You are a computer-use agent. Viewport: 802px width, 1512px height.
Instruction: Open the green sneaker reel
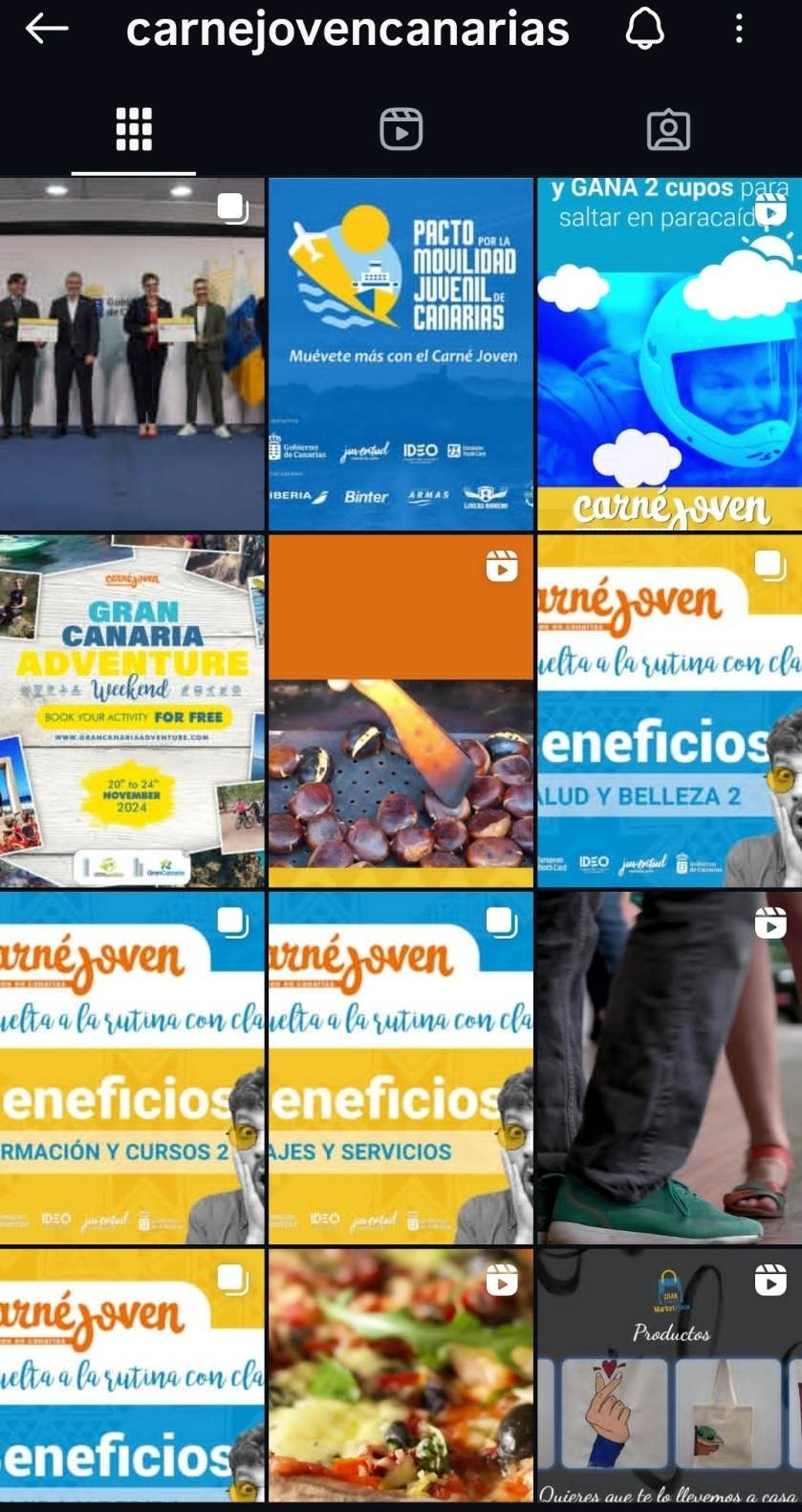click(669, 1068)
